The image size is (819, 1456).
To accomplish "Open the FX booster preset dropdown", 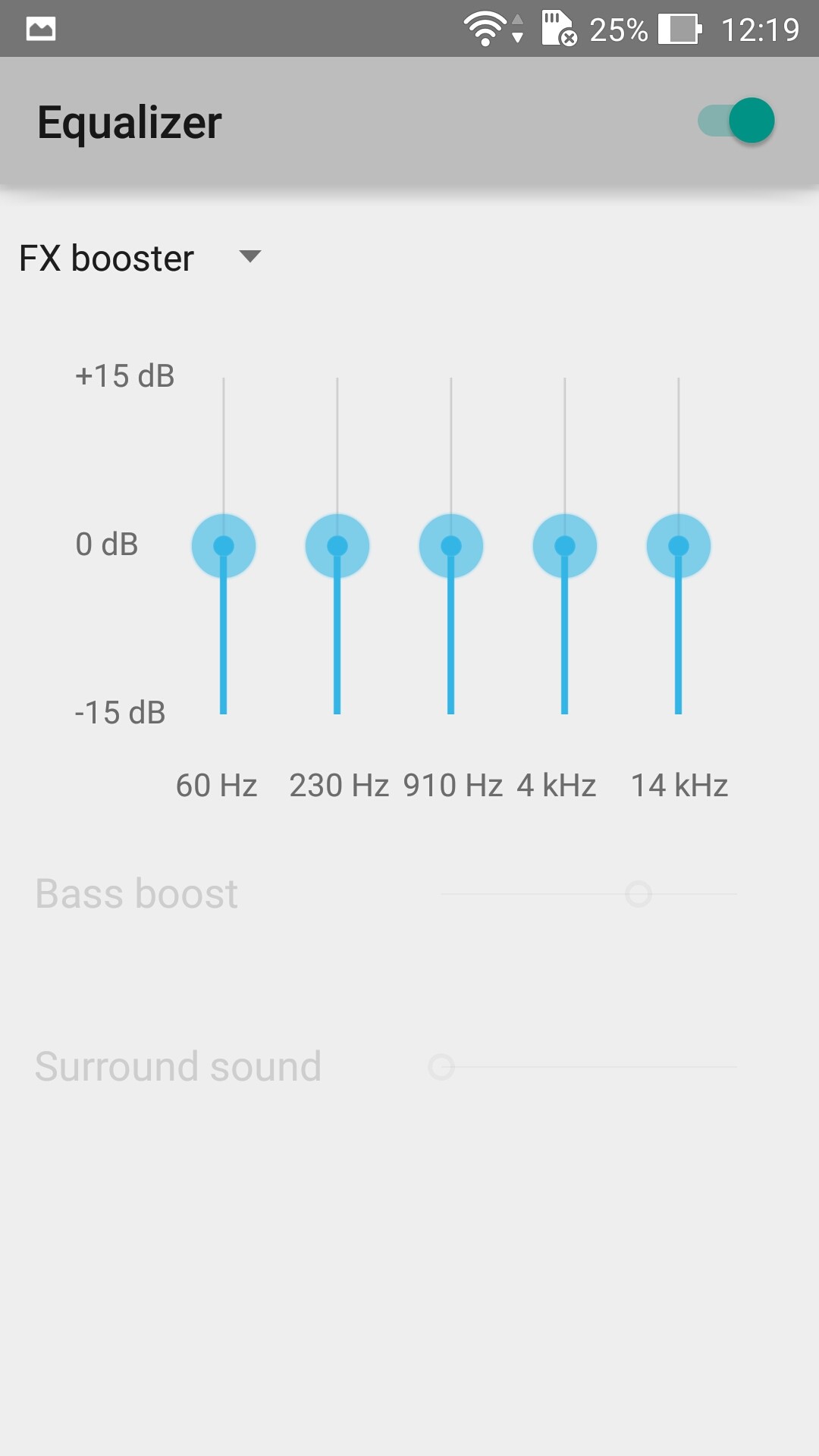I will pos(140,258).
